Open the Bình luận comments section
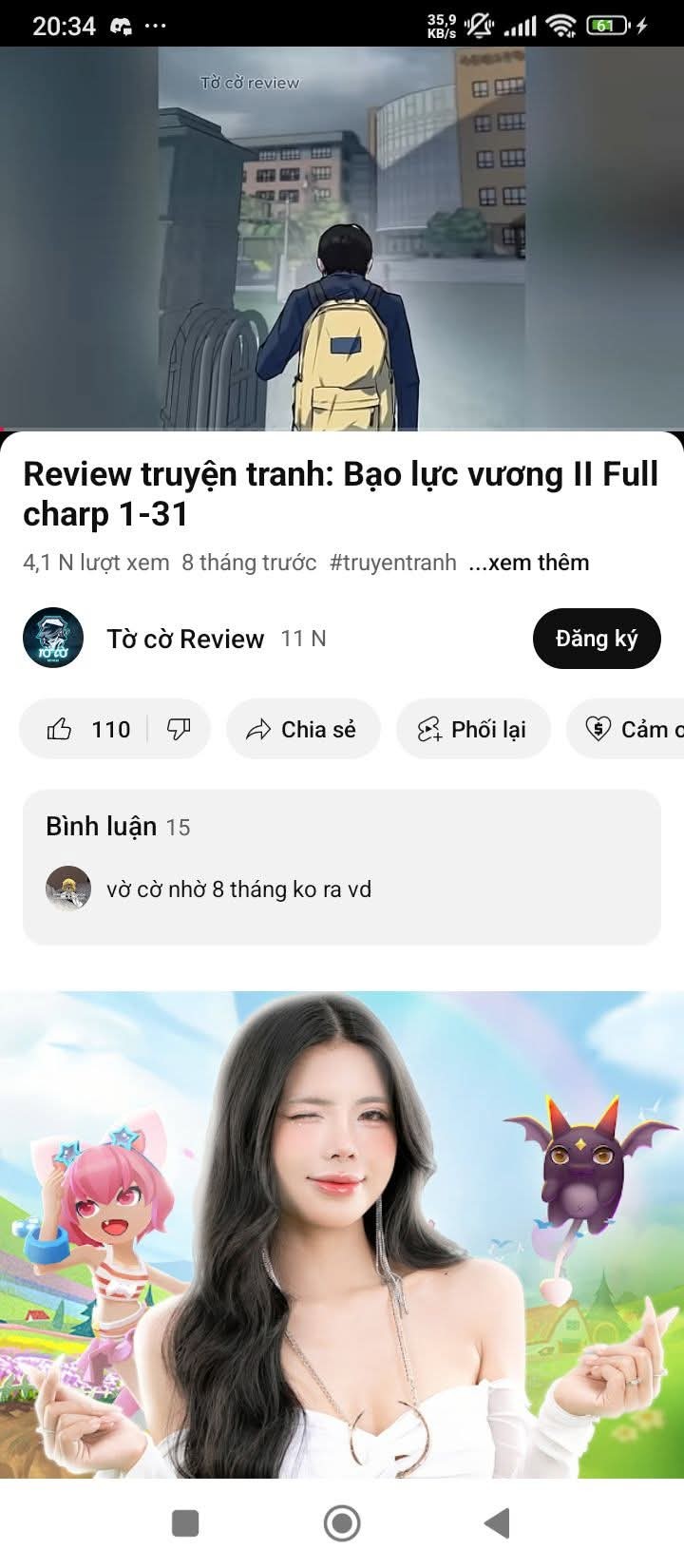The height and width of the screenshot is (1568, 684). coord(342,867)
